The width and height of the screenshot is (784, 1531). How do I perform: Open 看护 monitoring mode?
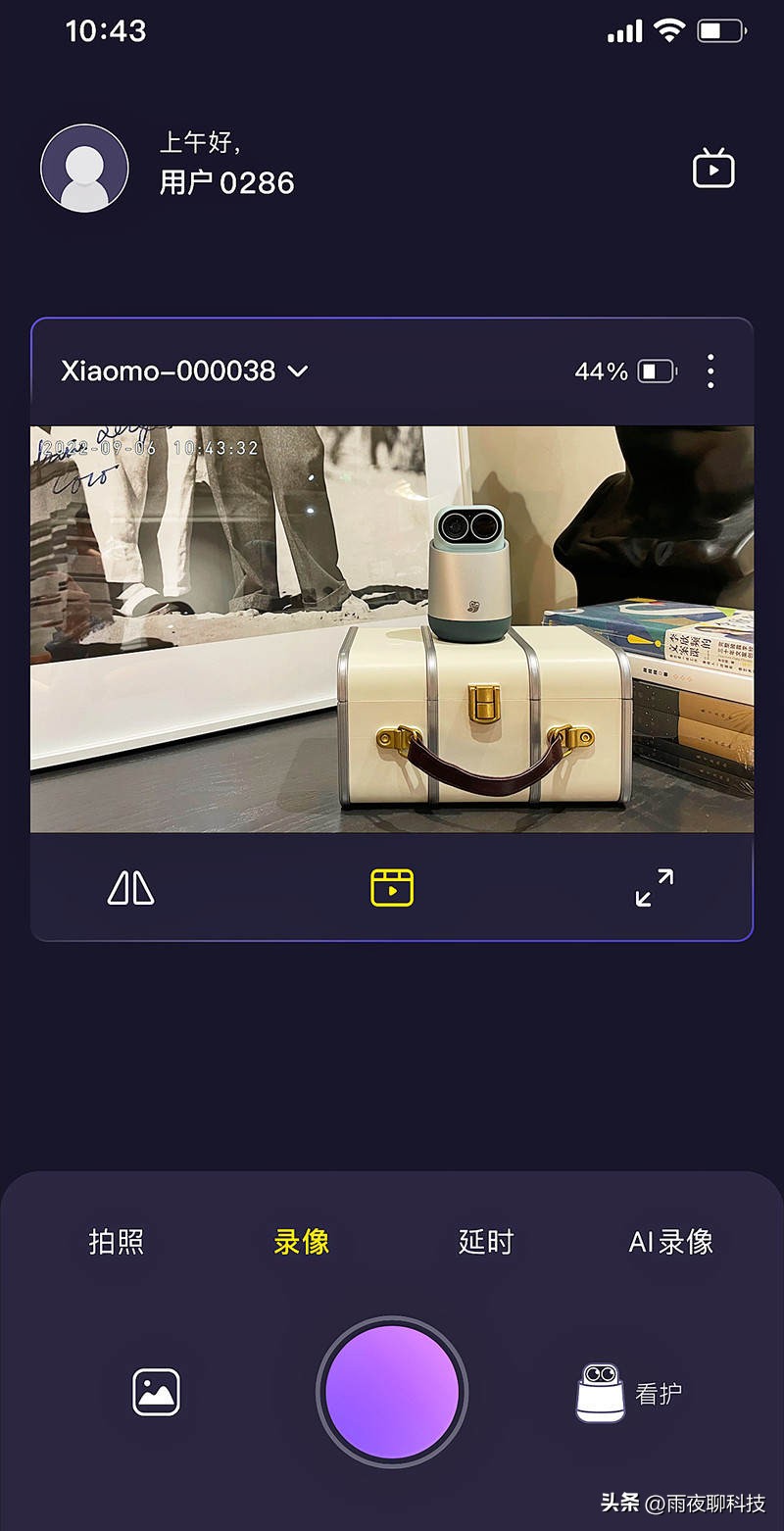pos(629,1392)
